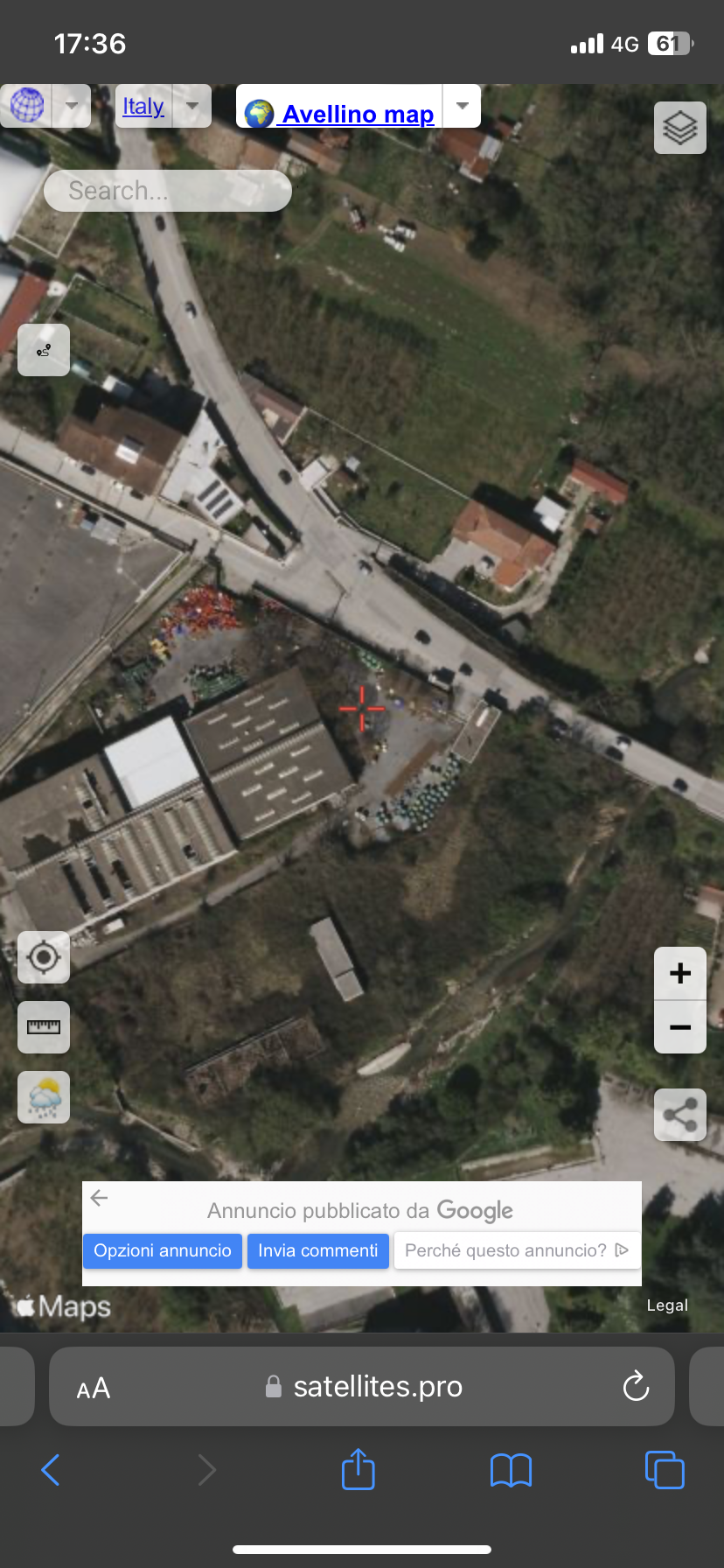Open the Legal link on the map
This screenshot has height=1568, width=724.
(x=667, y=1305)
